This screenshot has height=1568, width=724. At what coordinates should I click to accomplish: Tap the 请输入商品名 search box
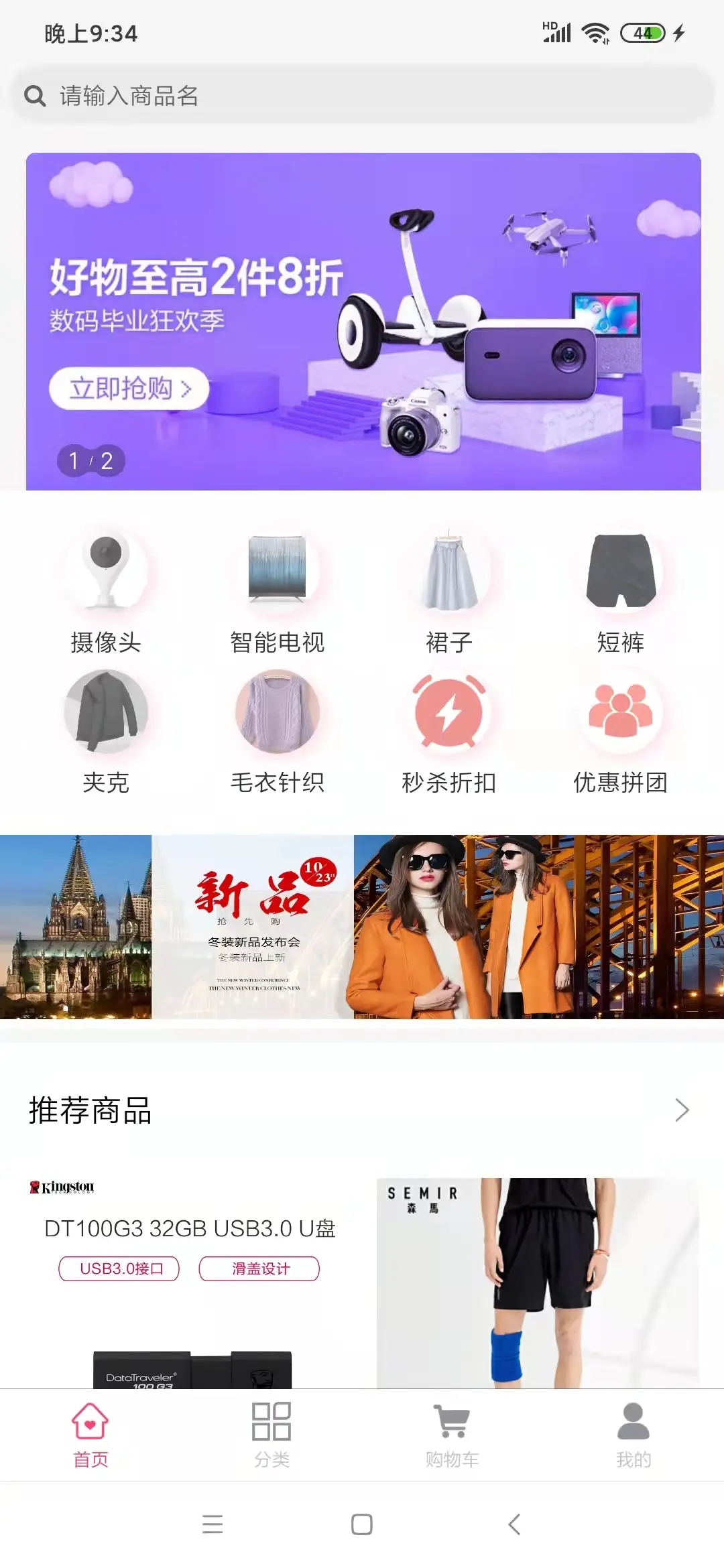tap(362, 96)
